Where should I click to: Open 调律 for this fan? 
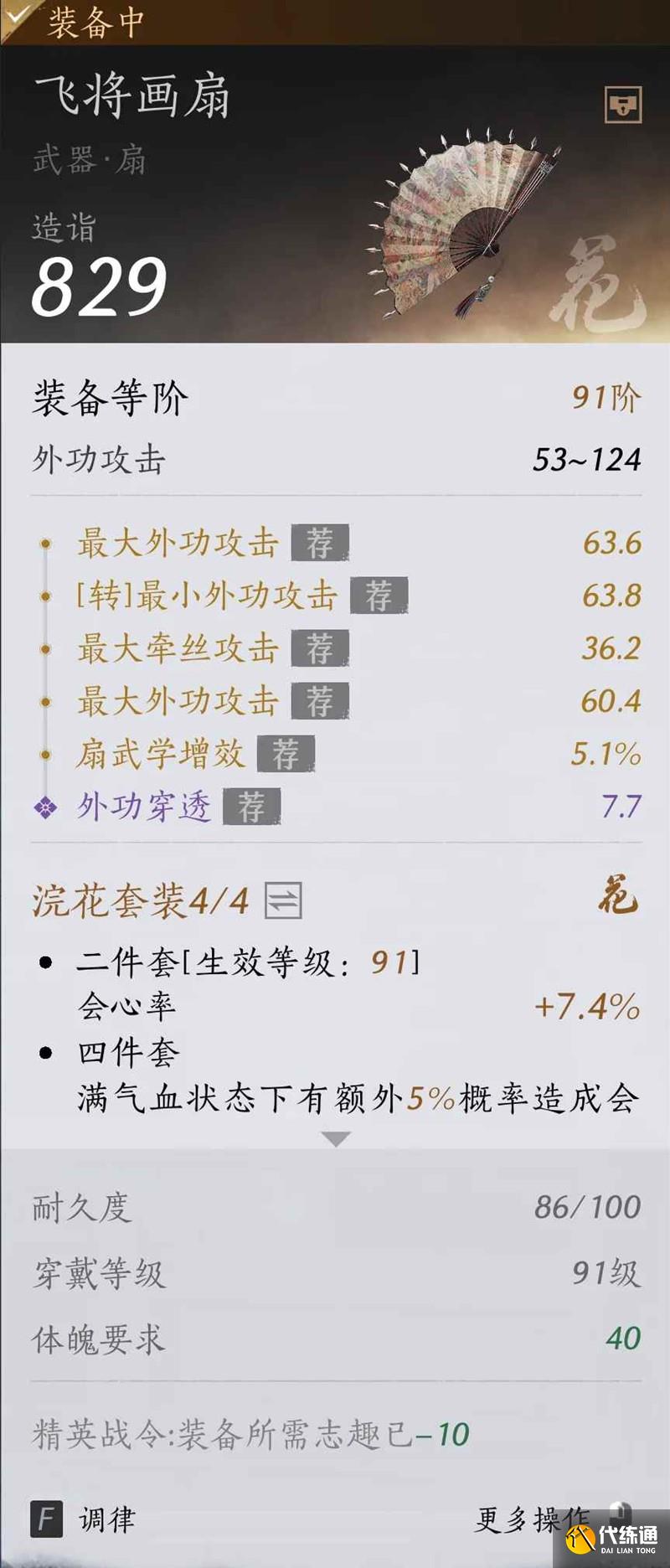click(x=84, y=1519)
